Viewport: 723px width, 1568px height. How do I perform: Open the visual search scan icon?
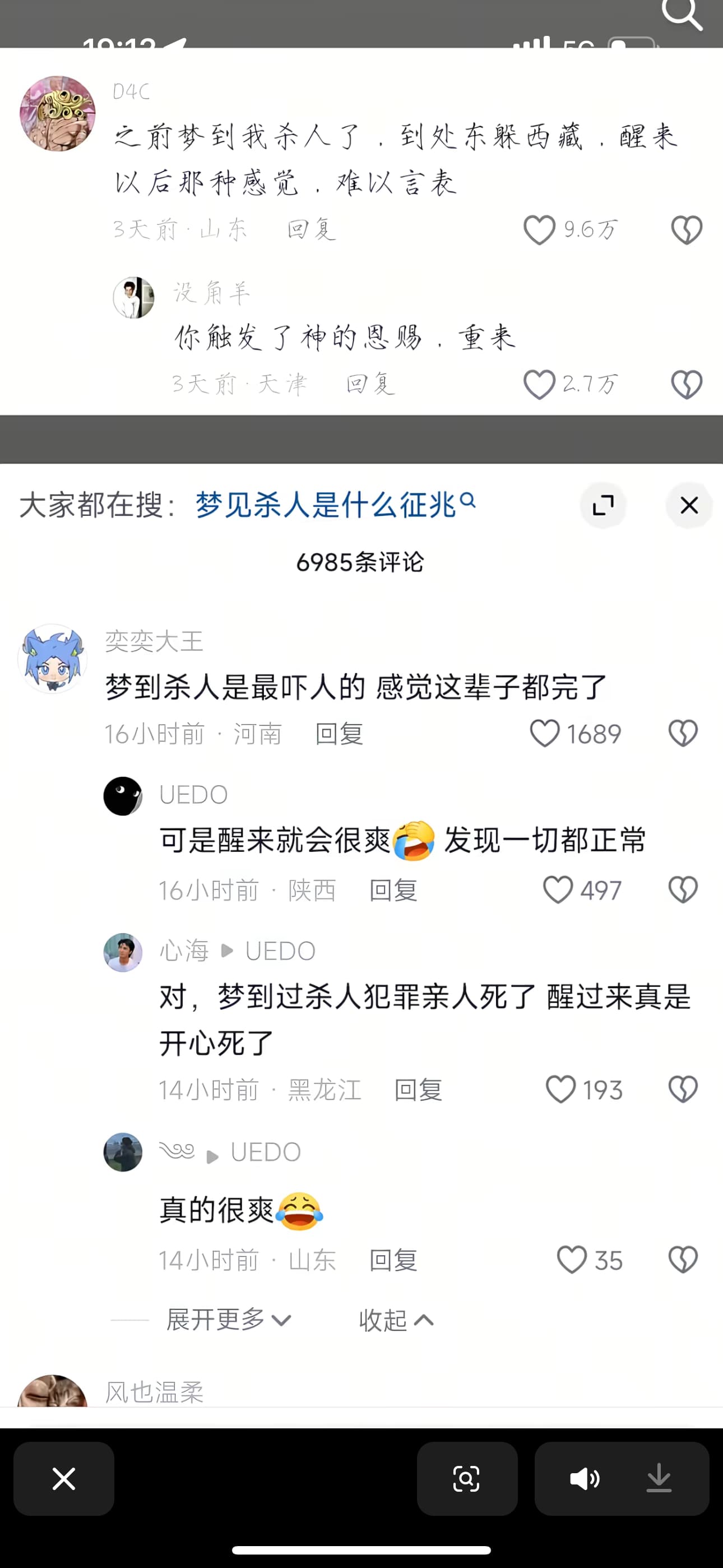(467, 1478)
